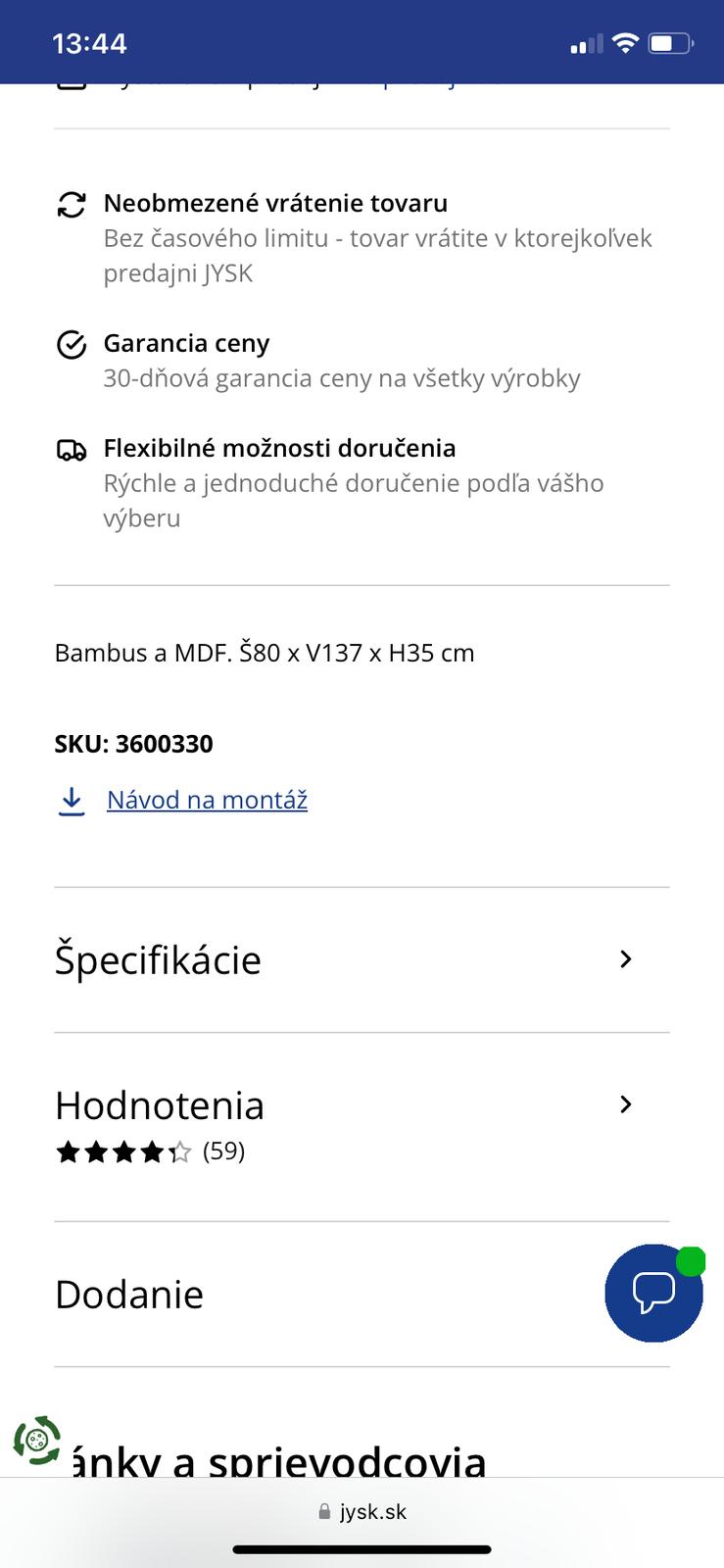Expand the Špecifikácie section

[x=362, y=959]
